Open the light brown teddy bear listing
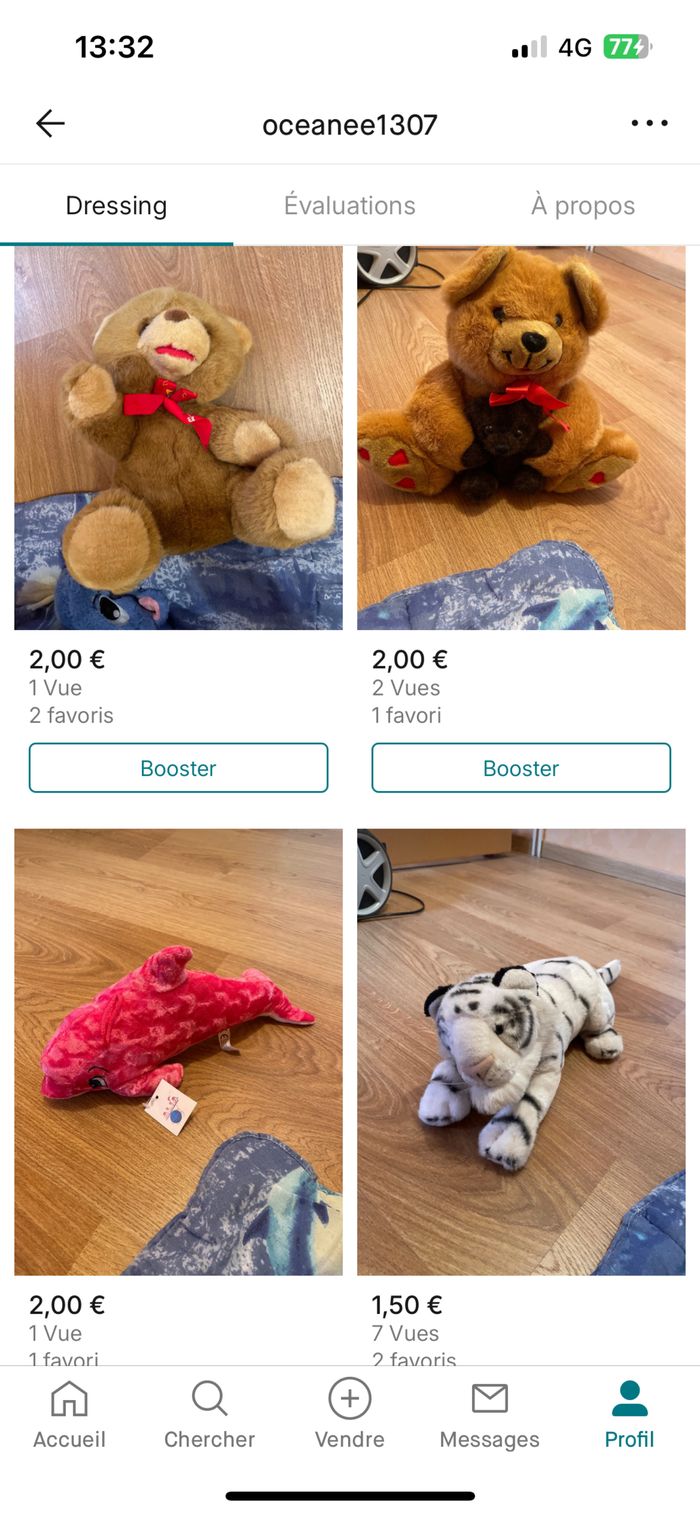Screen dimensions: 700x1515 point(178,438)
